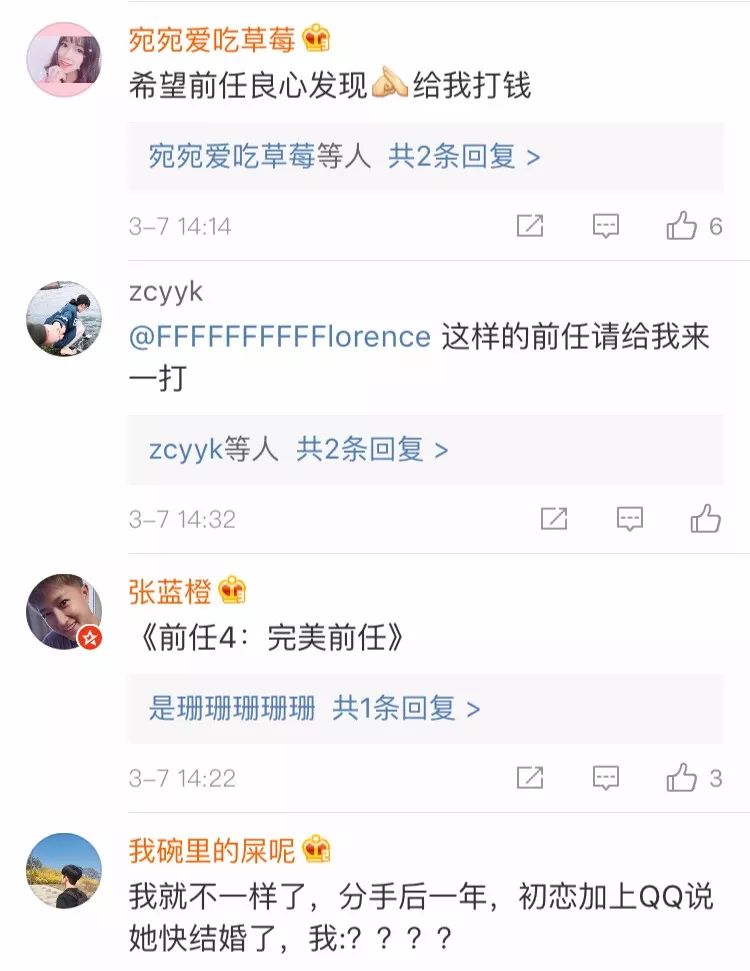Reply to 宛宛爱吃草莓's comment

pos(606,226)
